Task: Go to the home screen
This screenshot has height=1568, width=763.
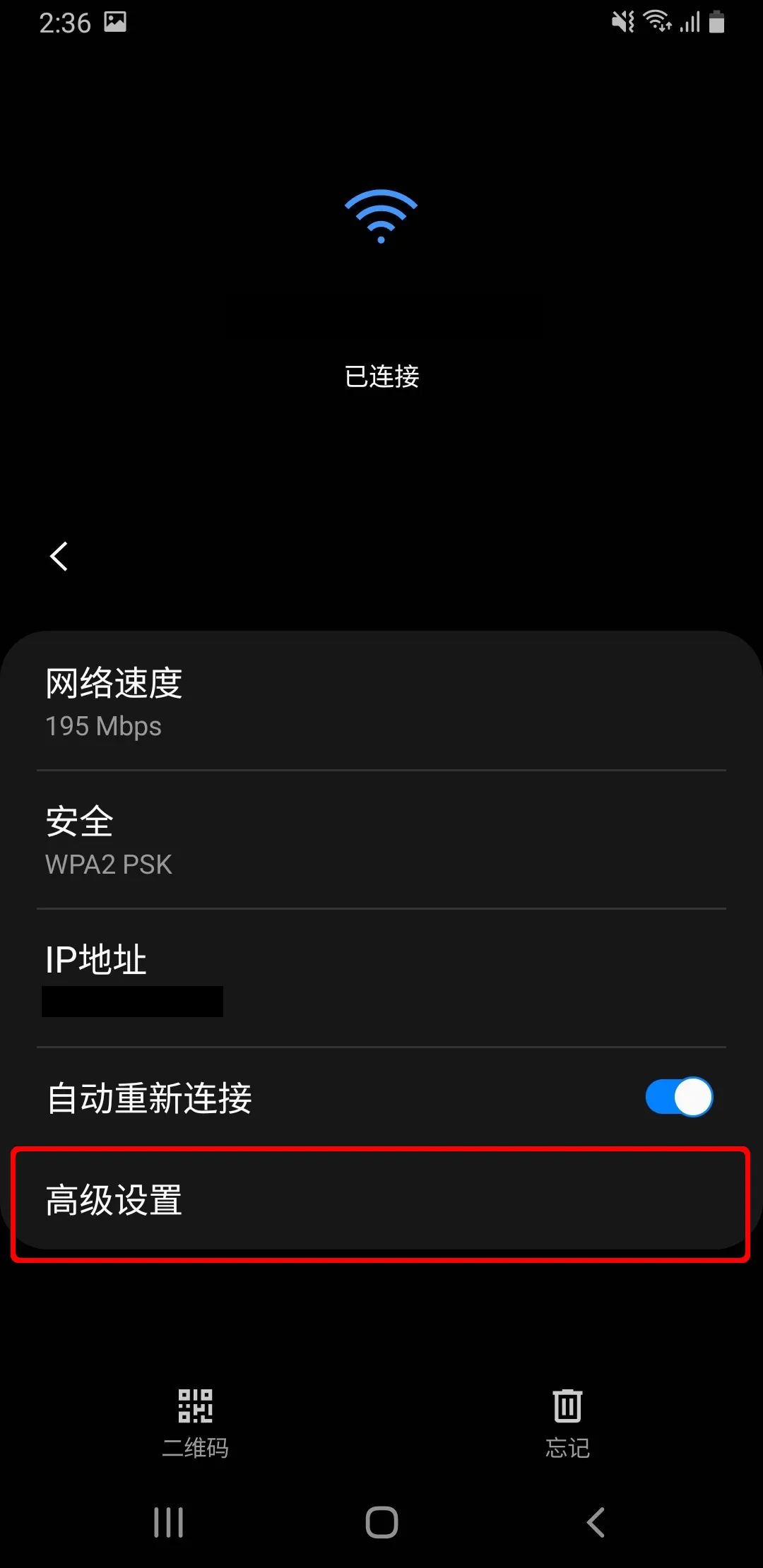Action: coord(381,1522)
